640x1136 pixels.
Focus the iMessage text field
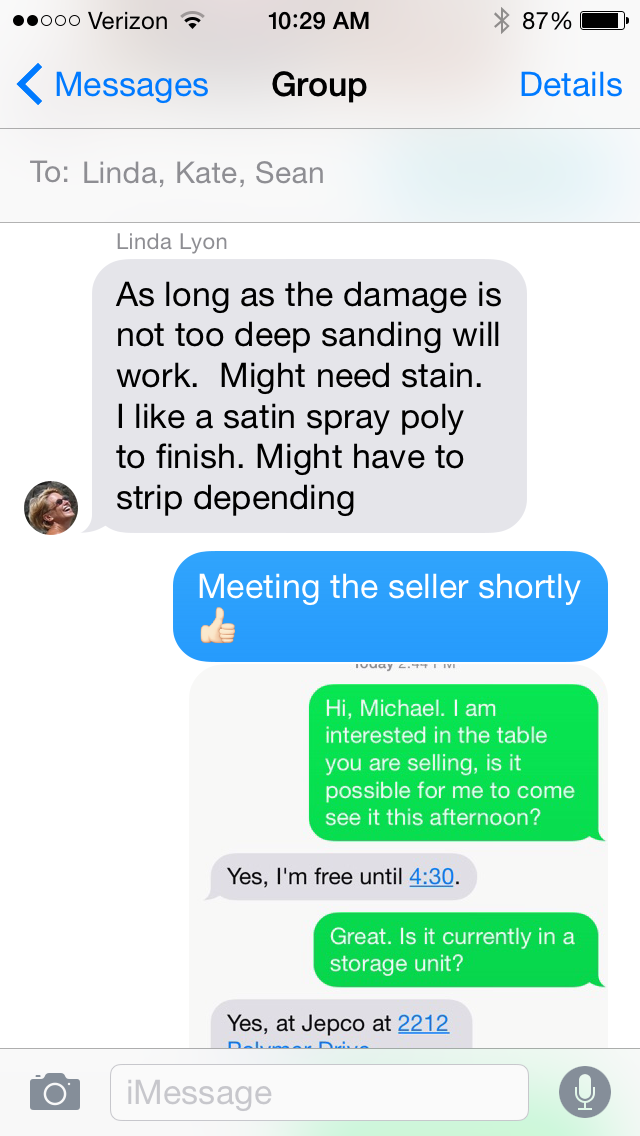pyautogui.click(x=318, y=1092)
